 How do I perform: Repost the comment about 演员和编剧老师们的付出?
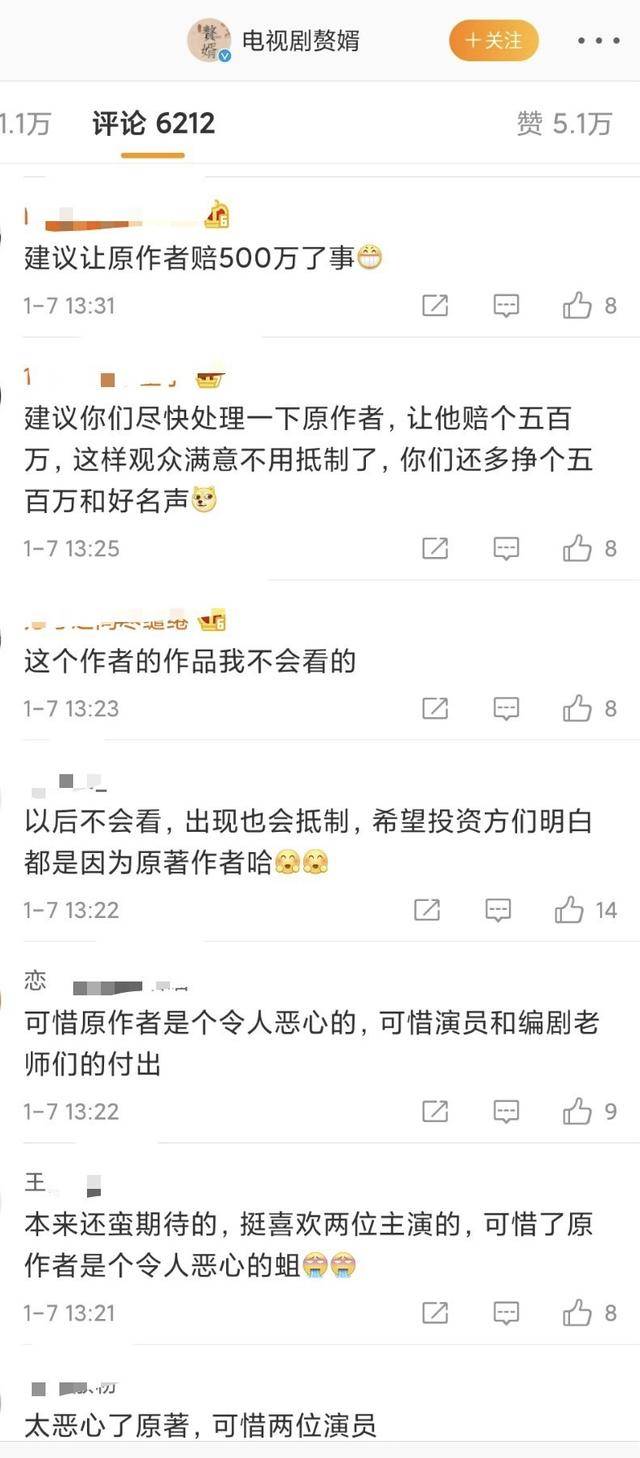pos(435,1111)
